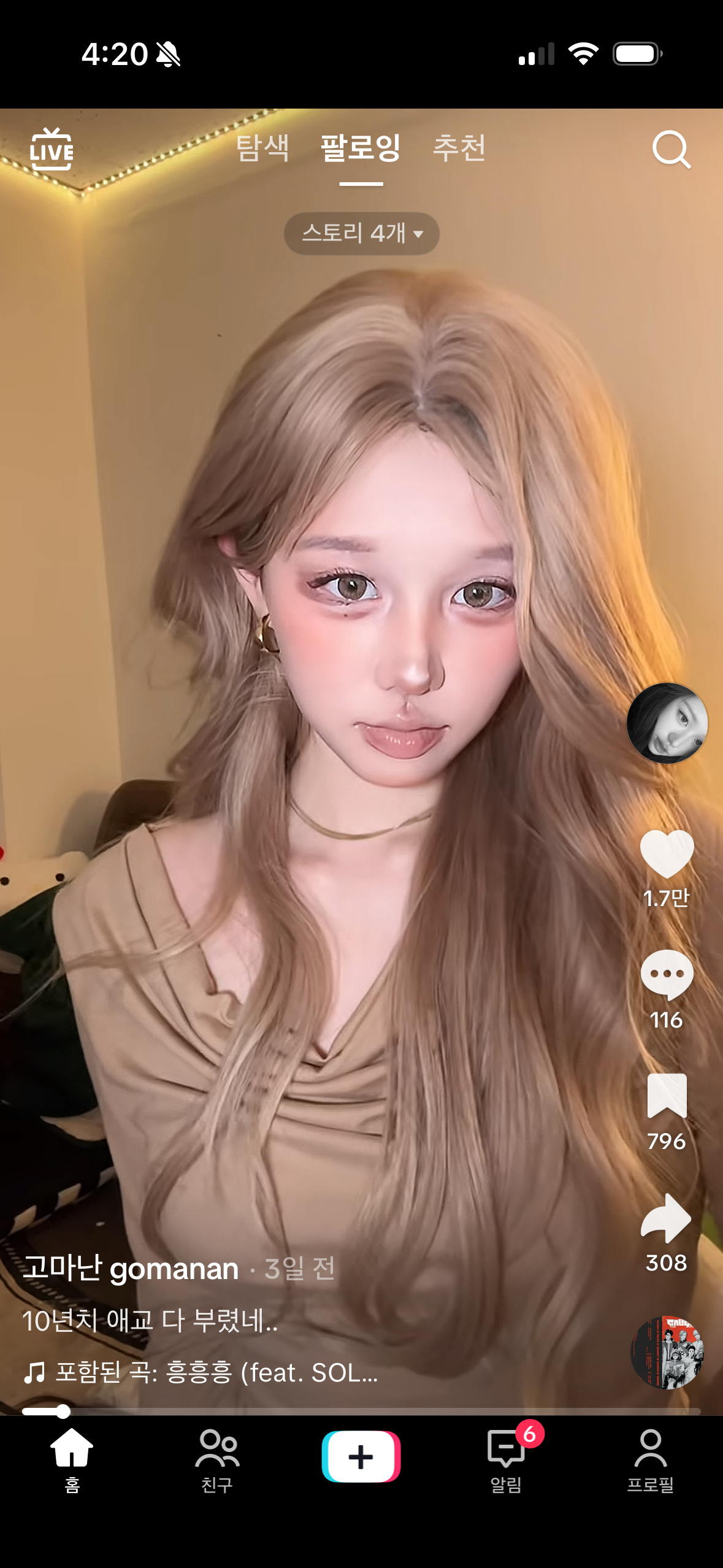Share this video with the arrow
The width and height of the screenshot is (723, 1568).
(667, 1218)
